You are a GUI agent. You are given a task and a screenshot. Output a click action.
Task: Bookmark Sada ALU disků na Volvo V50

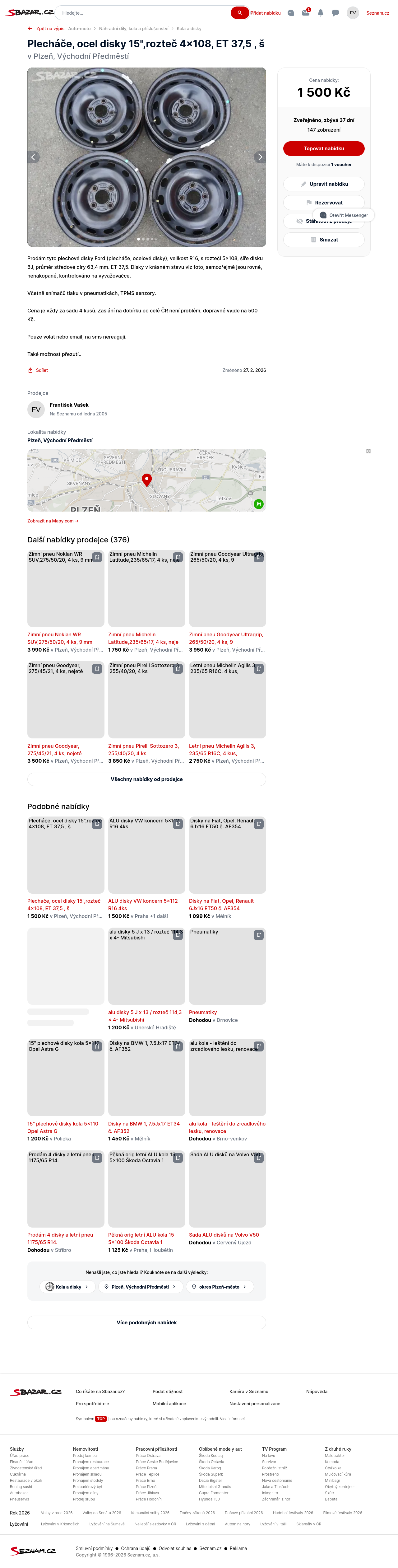(259, 1158)
